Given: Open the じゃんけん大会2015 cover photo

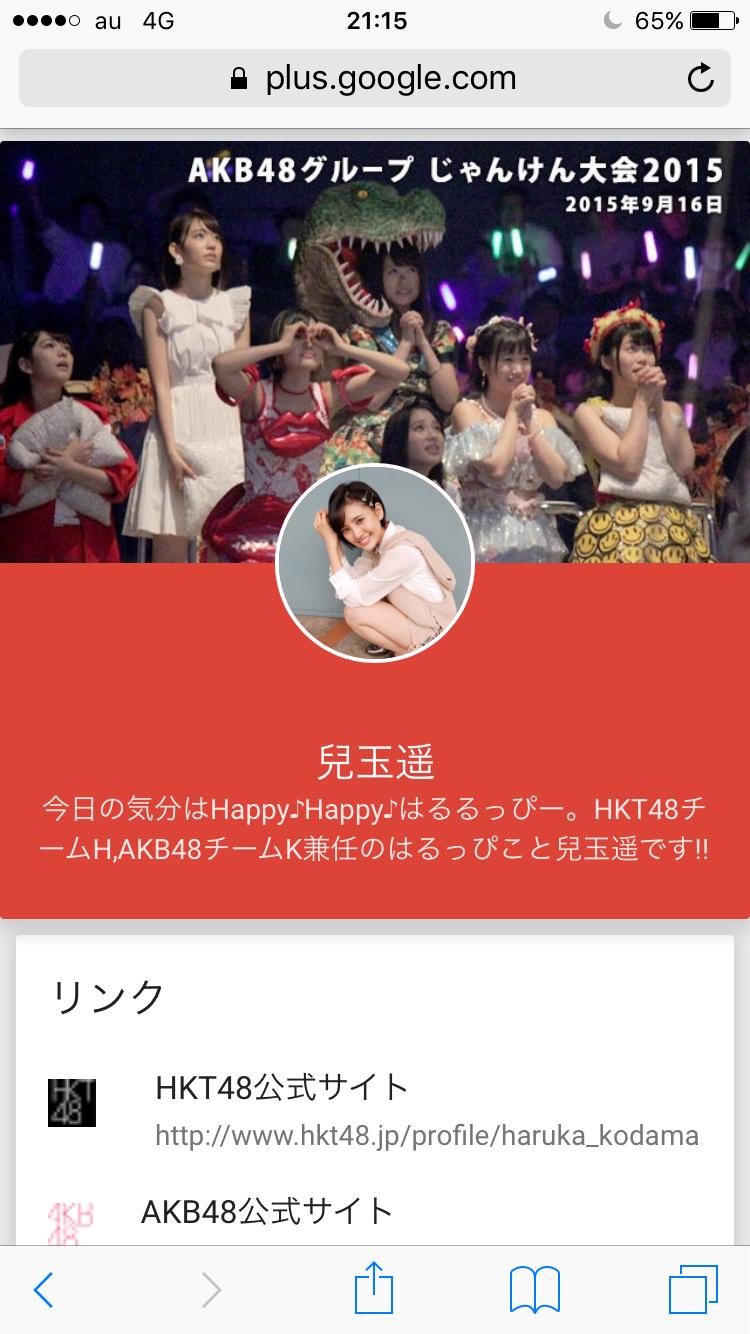Looking at the screenshot, I should [x=374, y=300].
